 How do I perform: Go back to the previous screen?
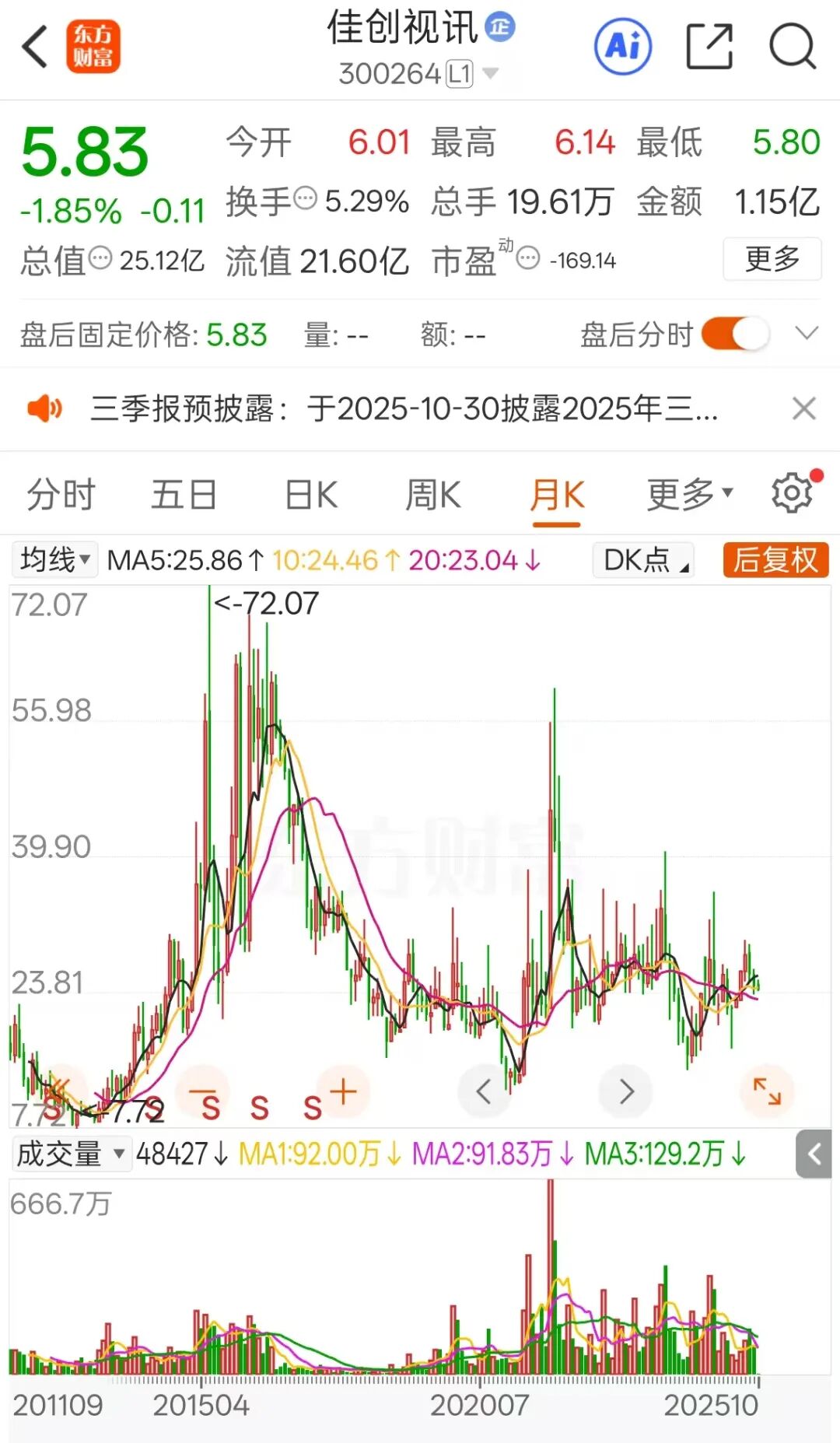click(35, 48)
